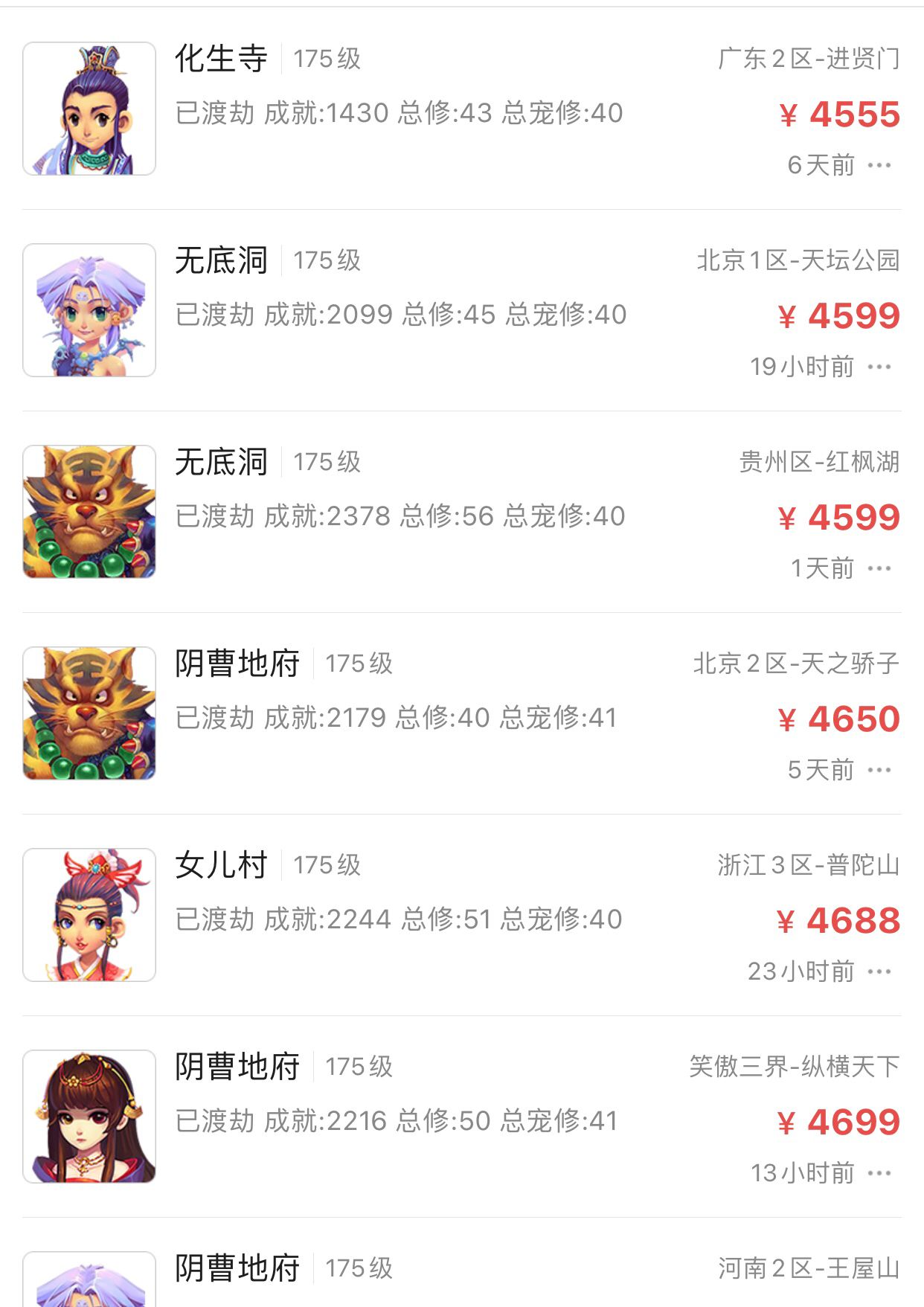924x1307 pixels.
Task: Open the 女儿村 avatar image
Action: [x=89, y=913]
